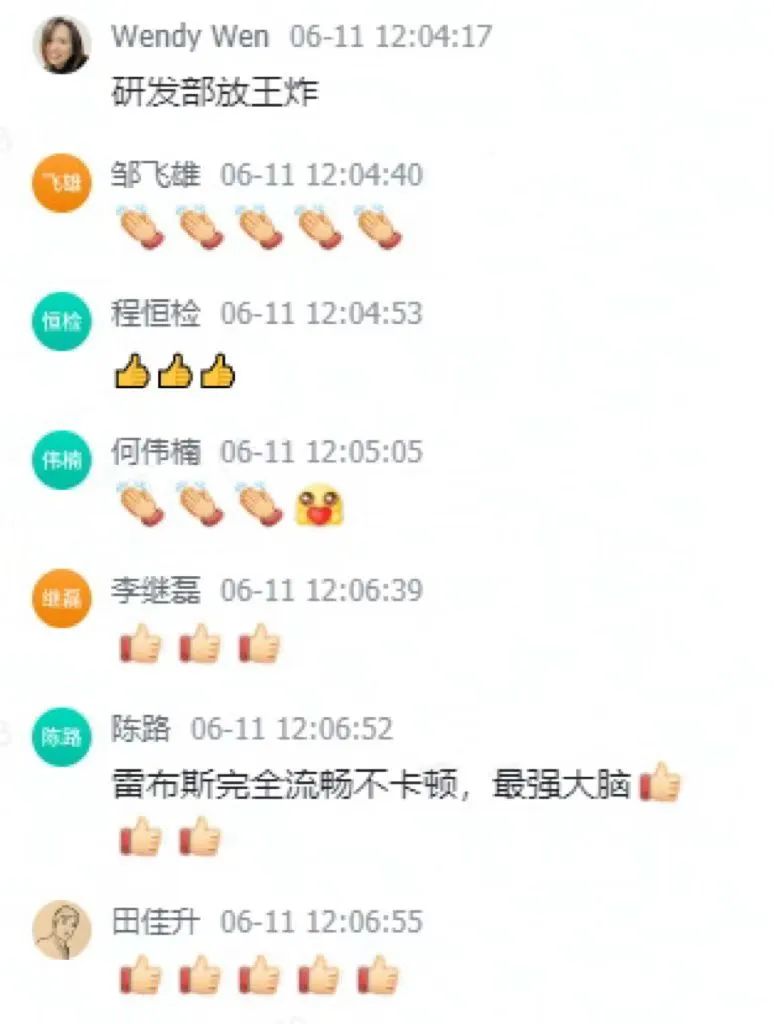
Task: View 程恒检's profile from avatar
Action: click(61, 321)
